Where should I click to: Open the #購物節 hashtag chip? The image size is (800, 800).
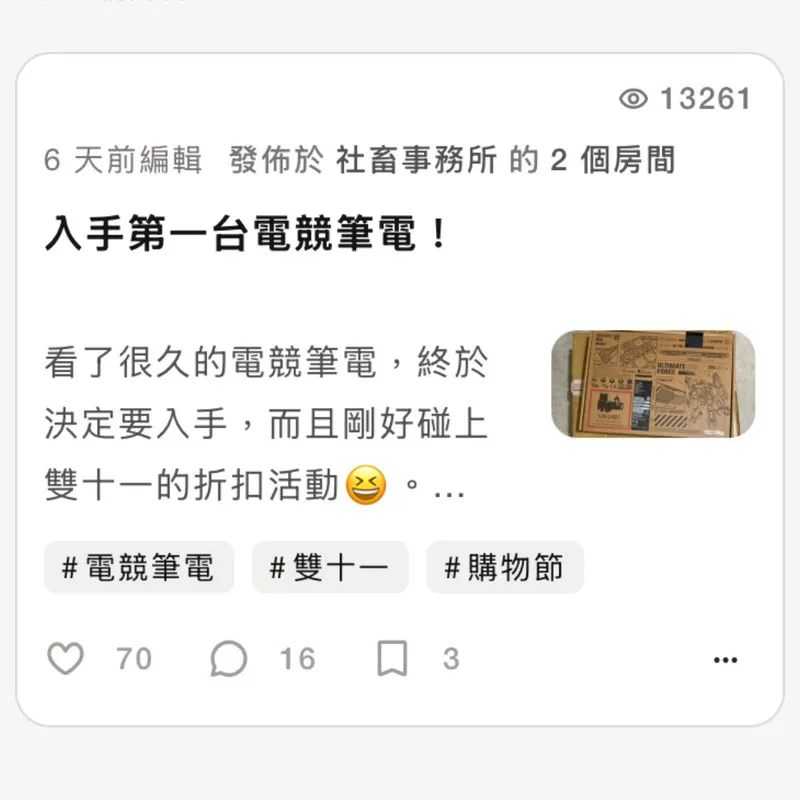pos(504,568)
